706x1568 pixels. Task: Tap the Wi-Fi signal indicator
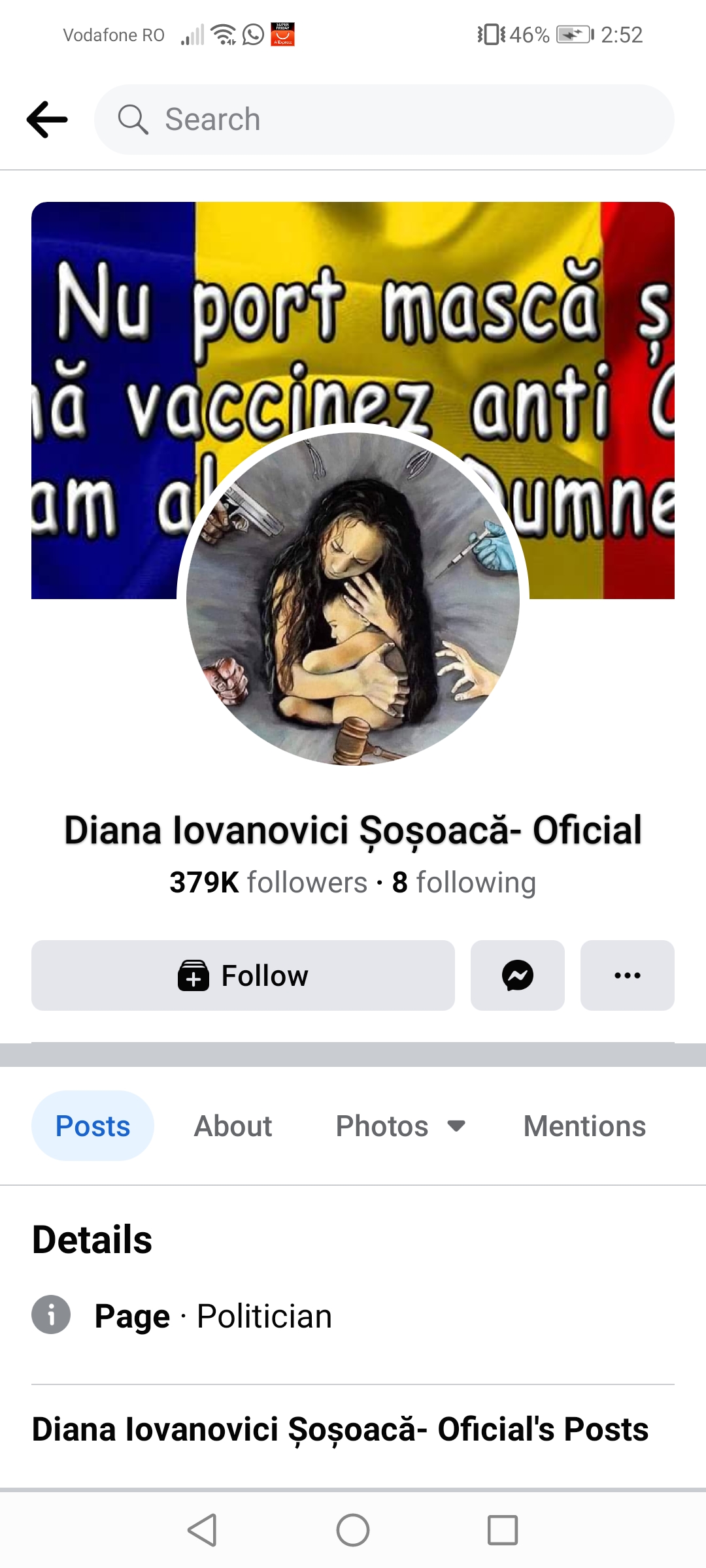click(x=223, y=34)
